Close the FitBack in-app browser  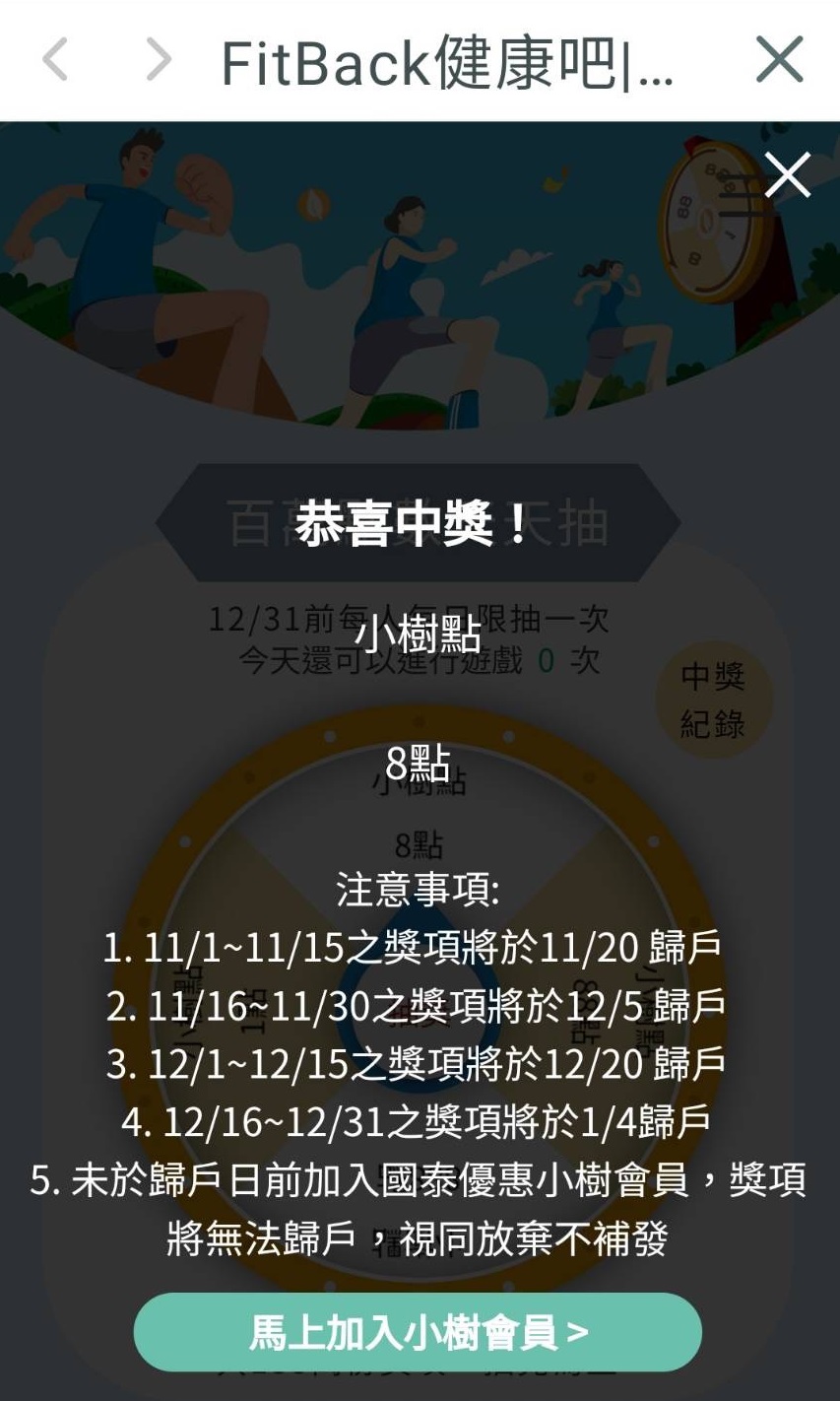click(780, 60)
